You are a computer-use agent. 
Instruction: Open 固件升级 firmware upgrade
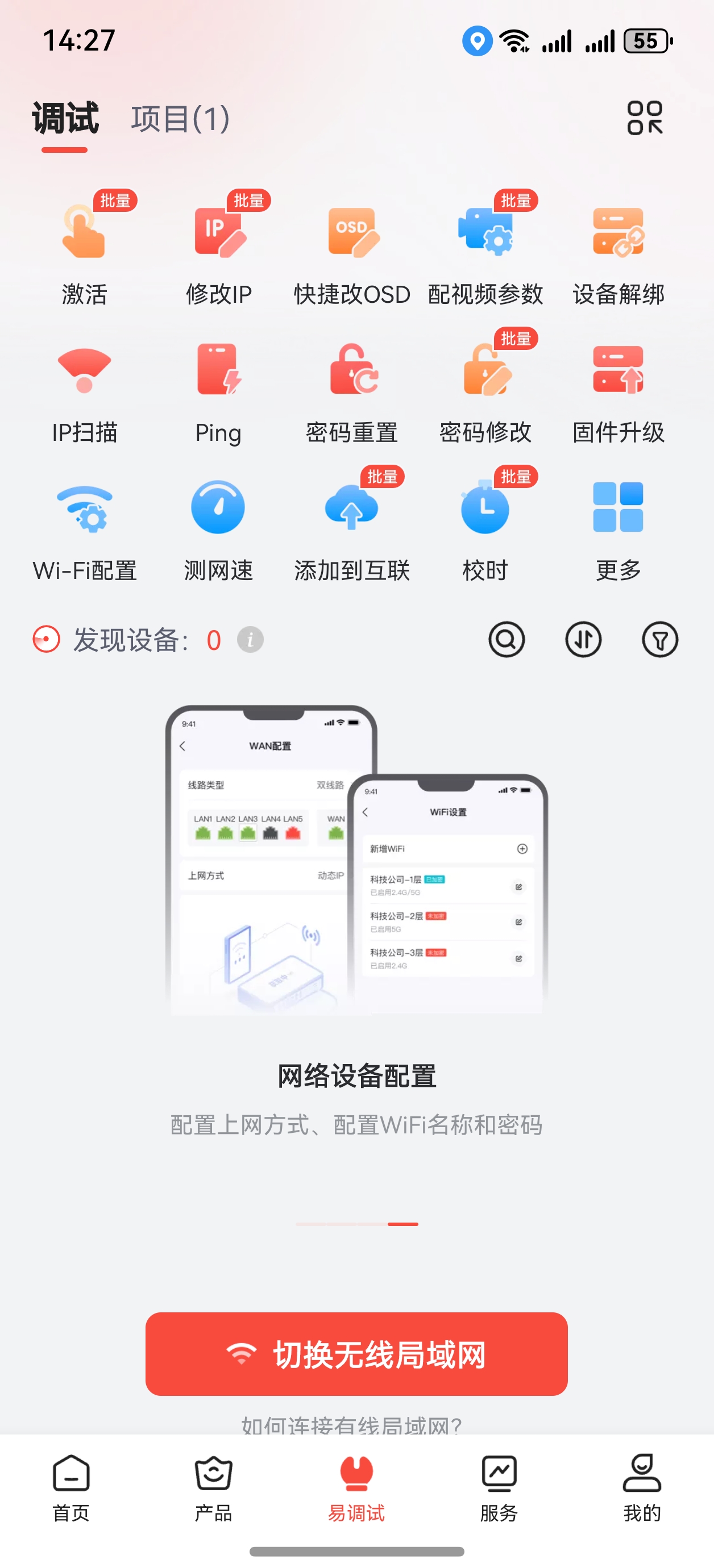tap(618, 390)
